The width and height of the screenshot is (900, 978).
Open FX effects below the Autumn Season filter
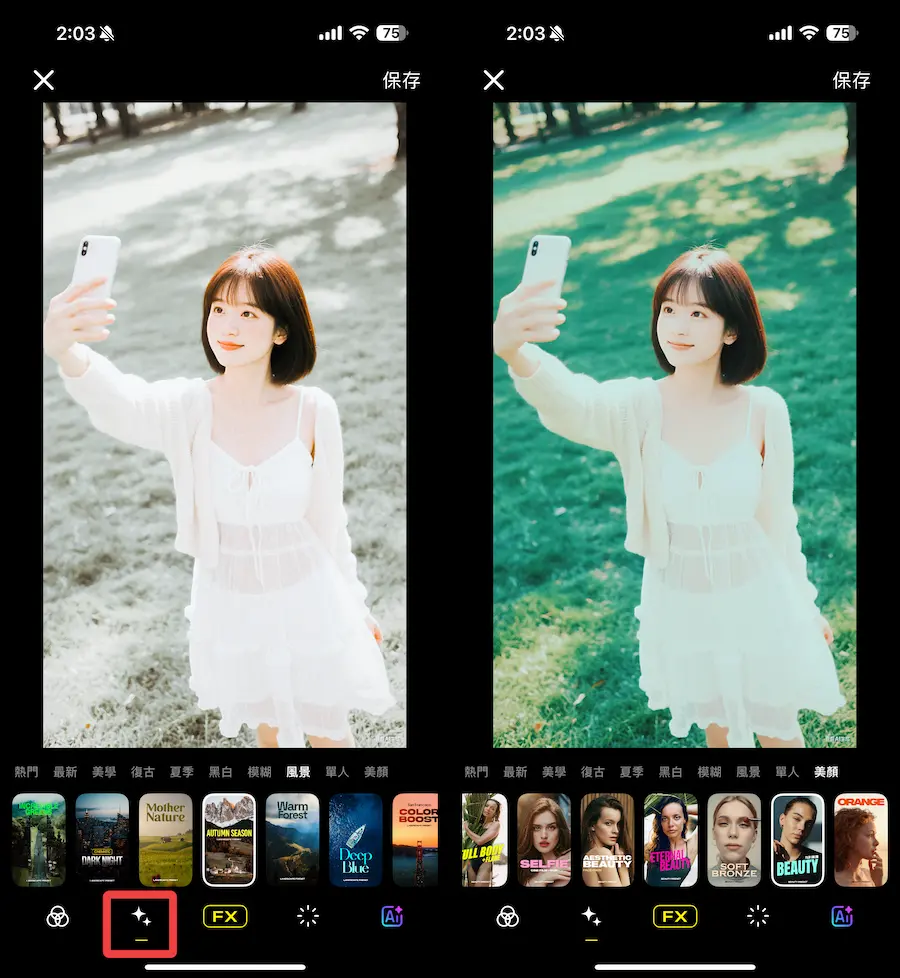[x=225, y=916]
